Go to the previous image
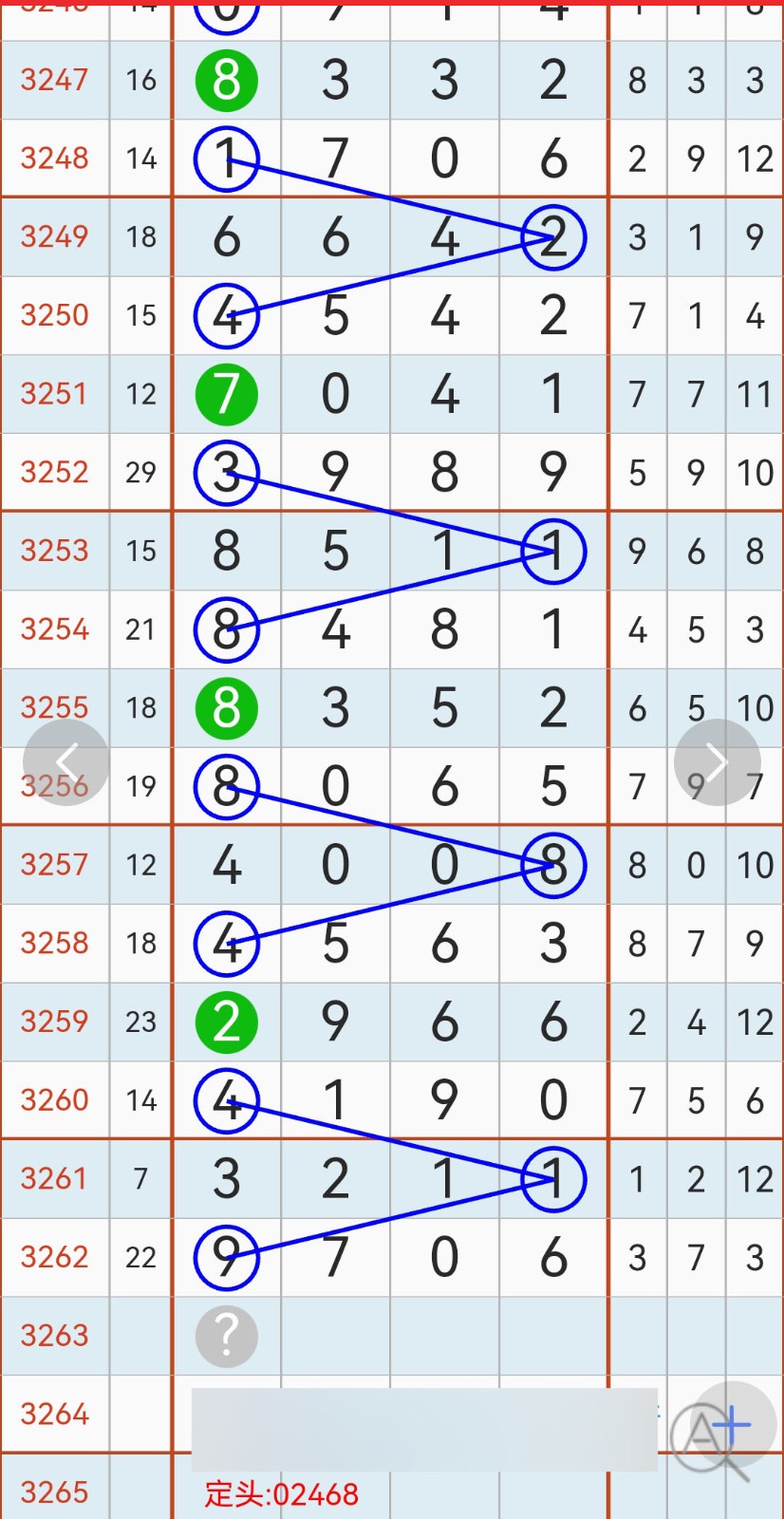Screen dimensions: 784x1519 (65, 761)
